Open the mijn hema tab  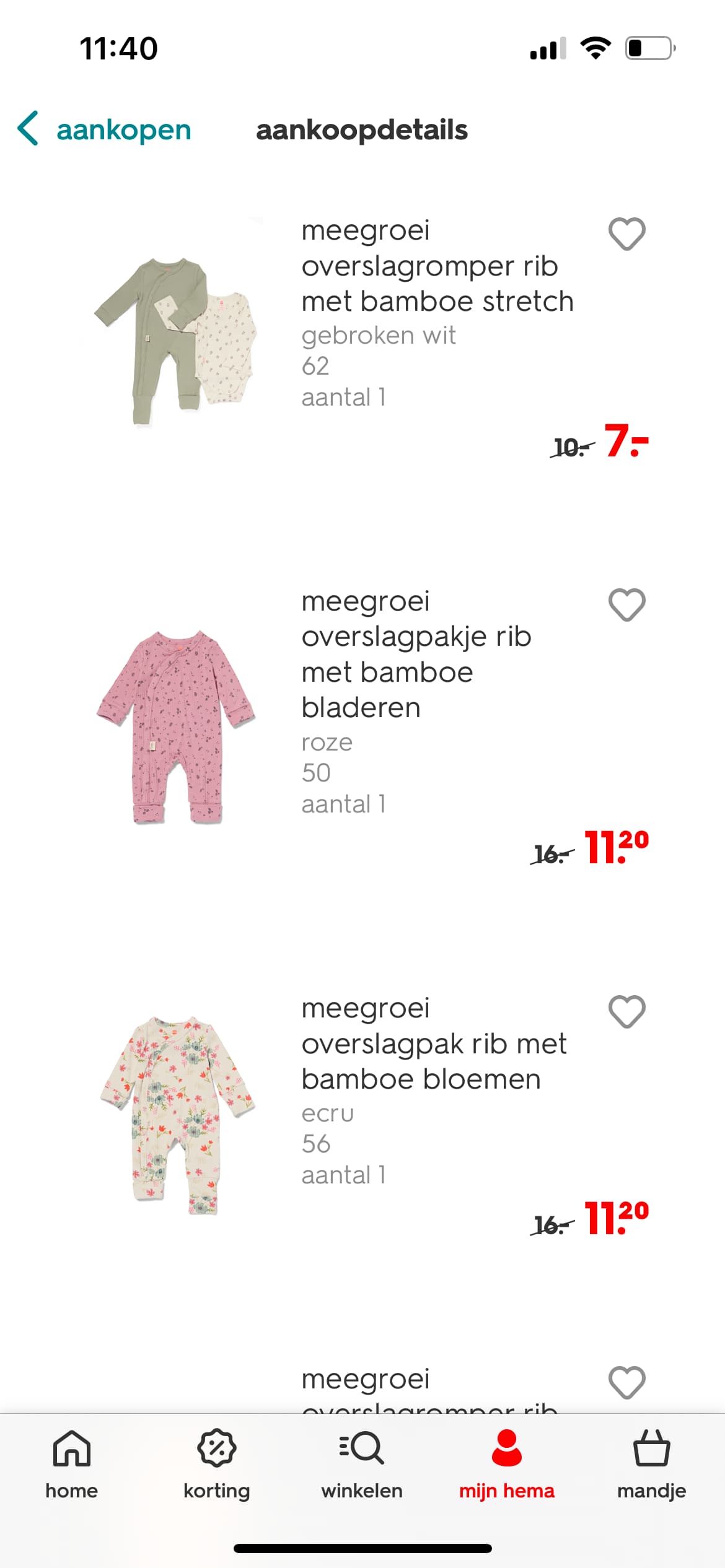(x=507, y=1465)
